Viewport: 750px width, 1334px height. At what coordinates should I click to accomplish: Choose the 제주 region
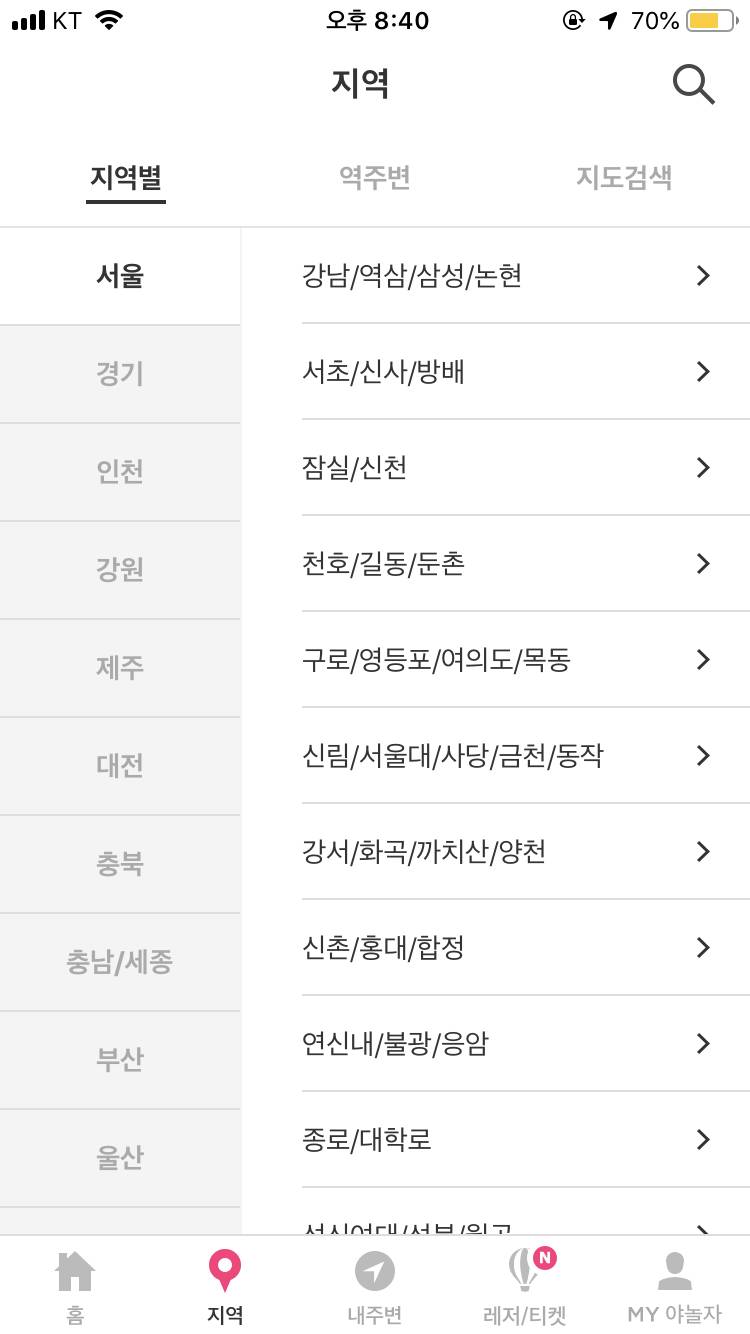pyautogui.click(x=120, y=666)
